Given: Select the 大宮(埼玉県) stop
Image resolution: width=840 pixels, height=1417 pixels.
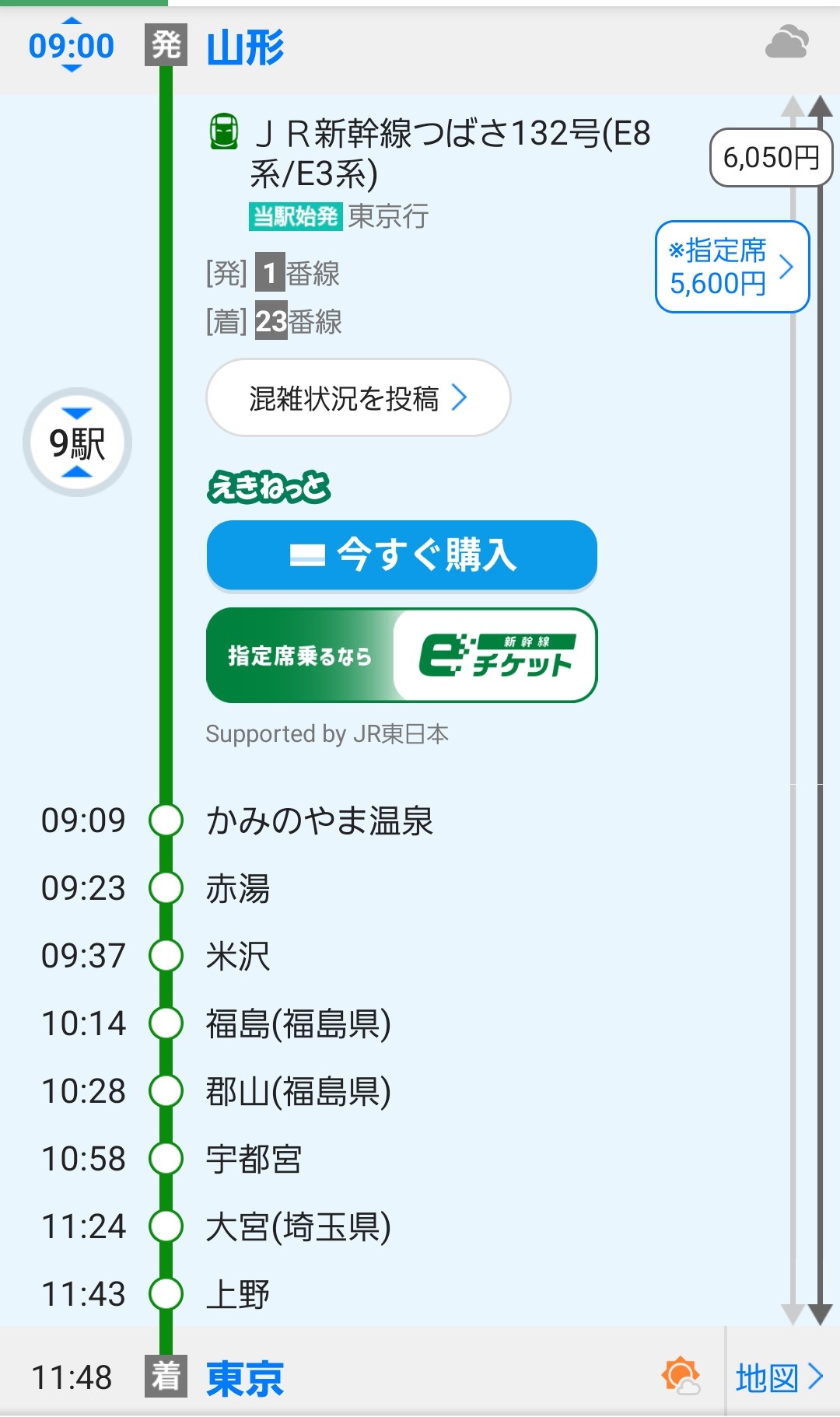Looking at the screenshot, I should click(x=298, y=1226).
